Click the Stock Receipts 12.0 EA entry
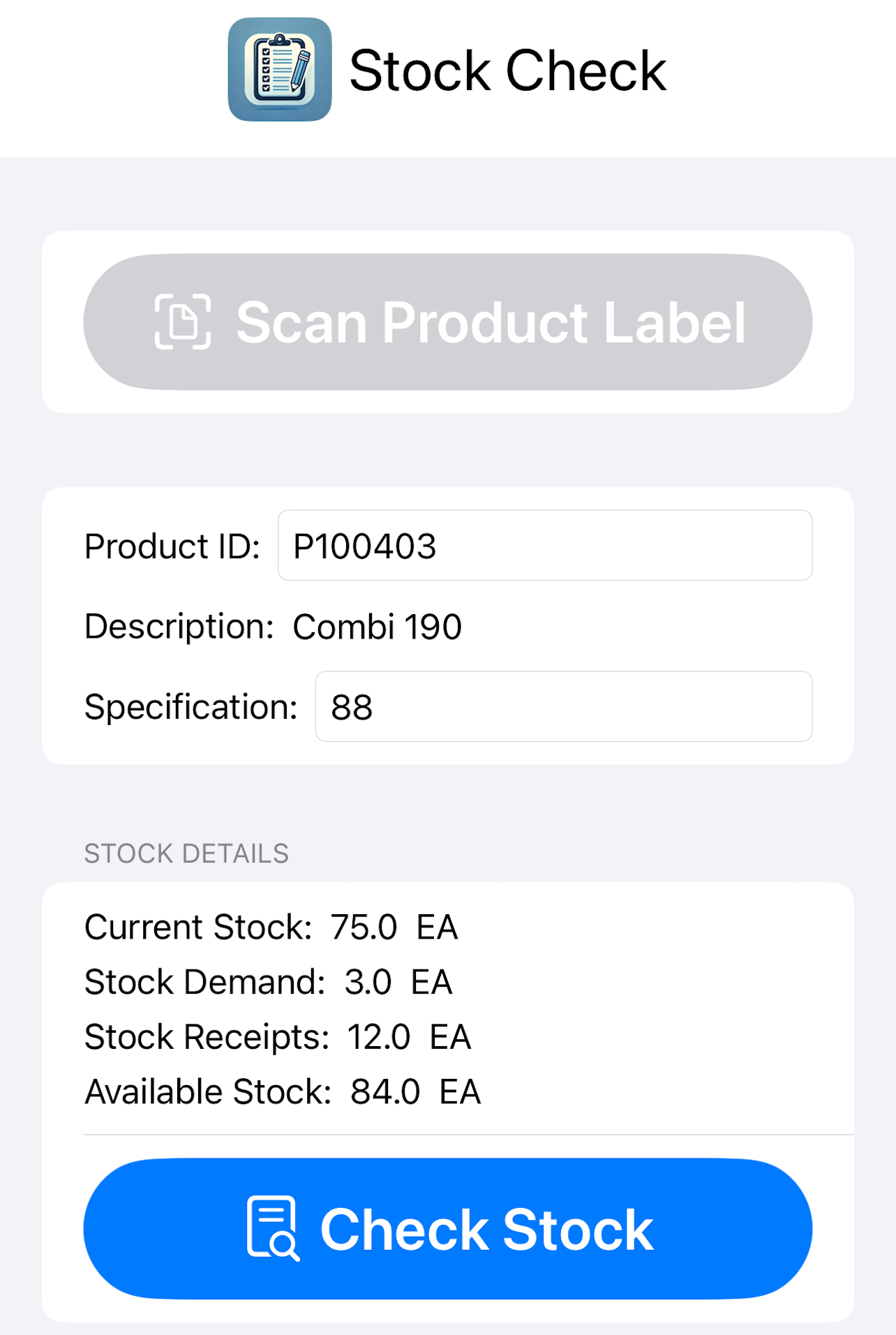This screenshot has height=1335, width=896. (276, 1036)
